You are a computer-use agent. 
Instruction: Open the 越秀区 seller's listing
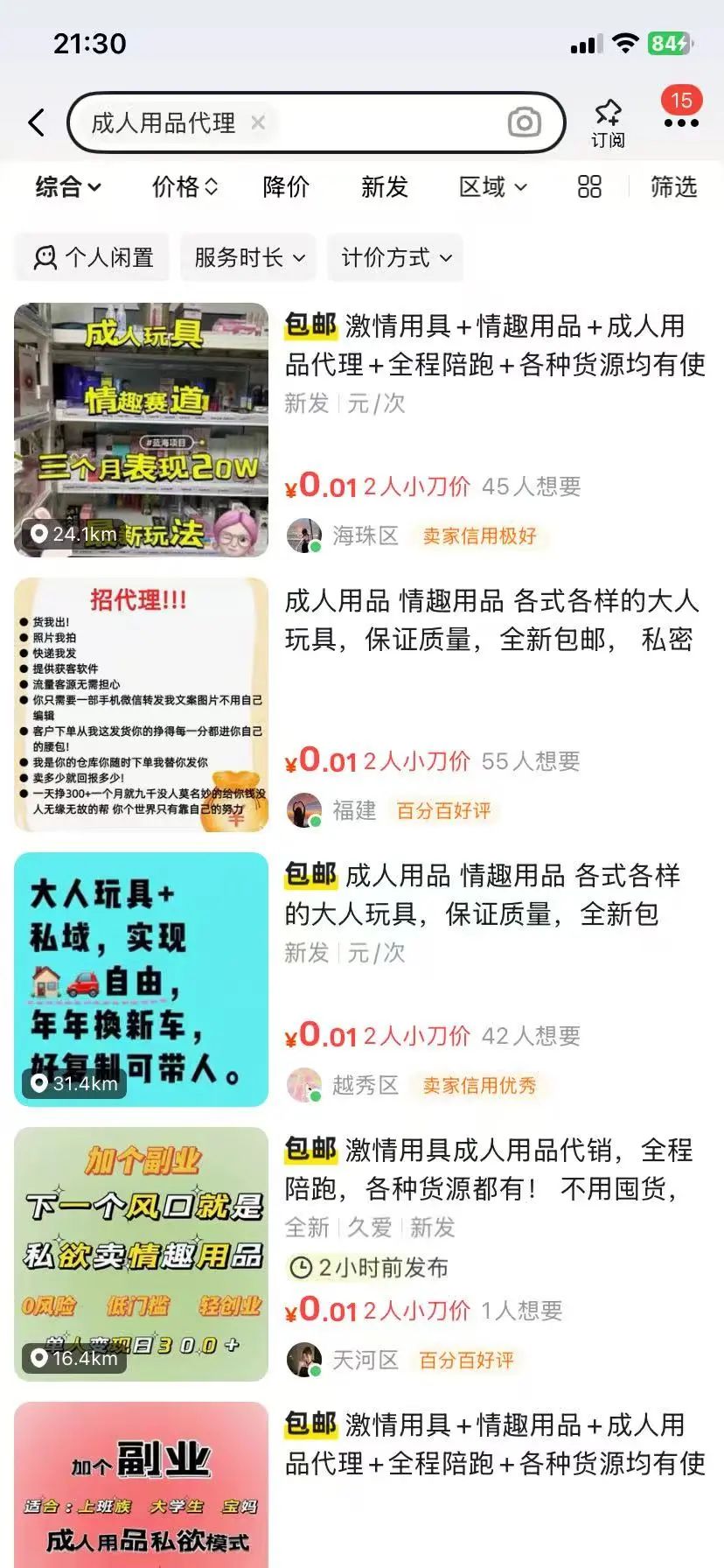(362, 979)
